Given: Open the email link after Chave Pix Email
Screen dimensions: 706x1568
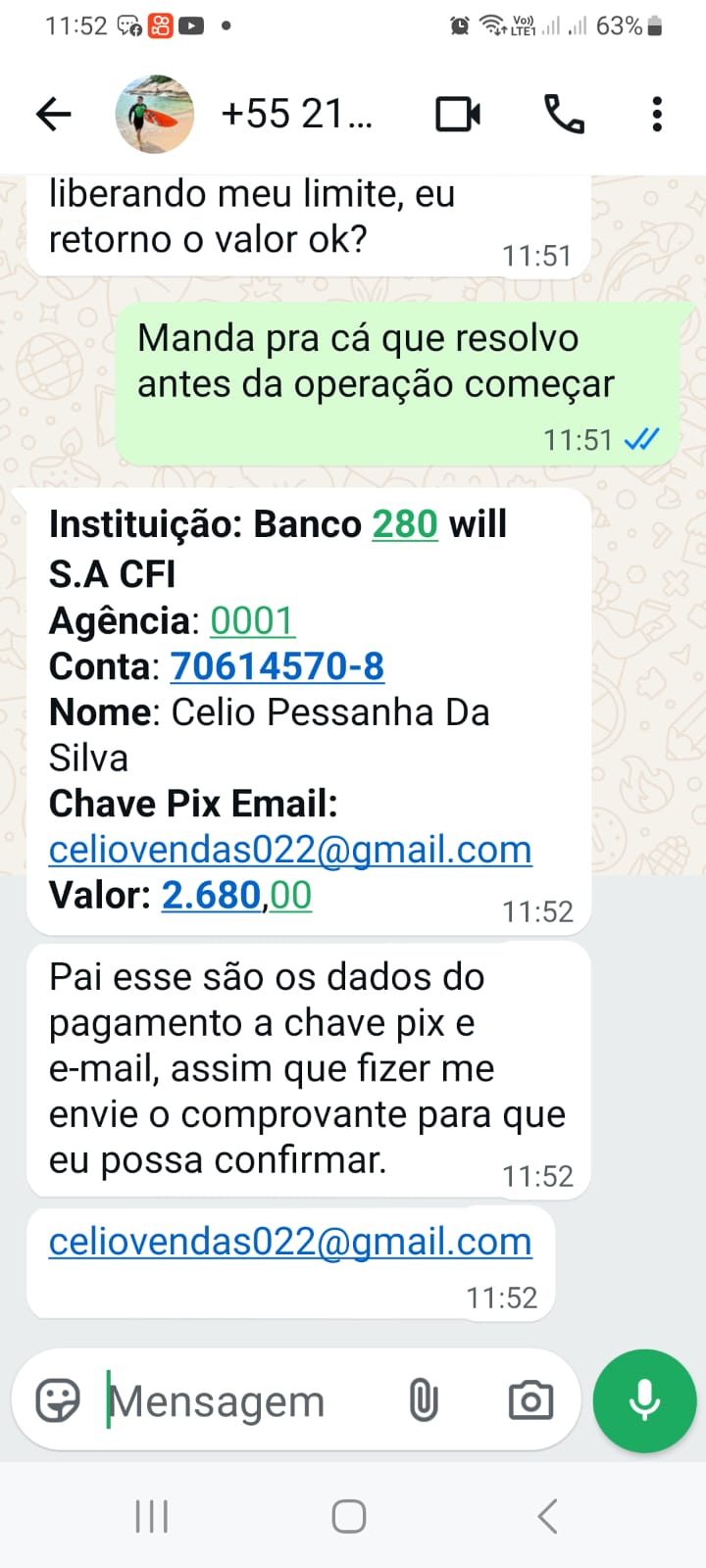Looking at the screenshot, I should tap(290, 850).
